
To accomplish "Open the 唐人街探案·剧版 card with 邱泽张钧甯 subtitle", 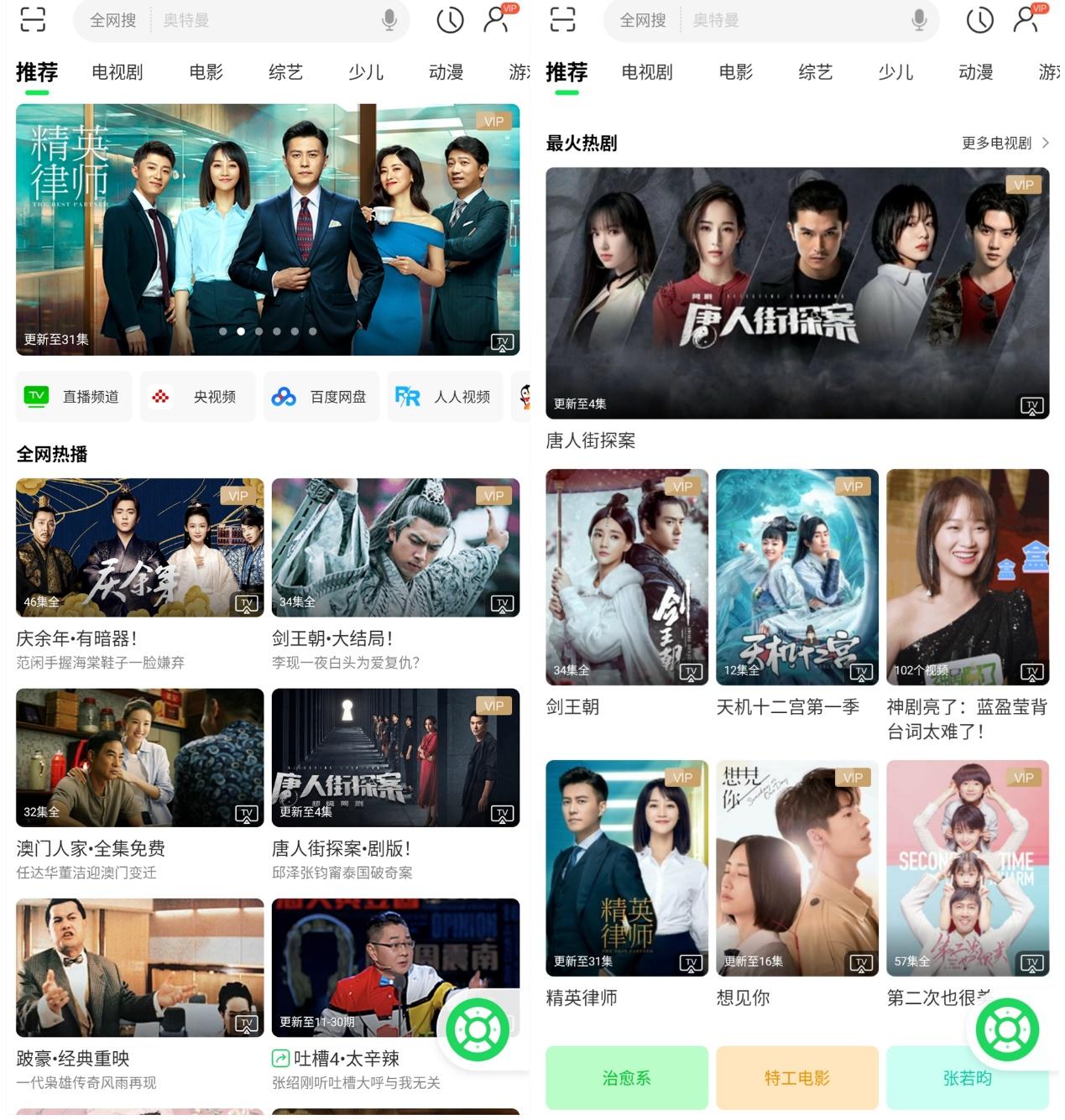I will (395, 758).
